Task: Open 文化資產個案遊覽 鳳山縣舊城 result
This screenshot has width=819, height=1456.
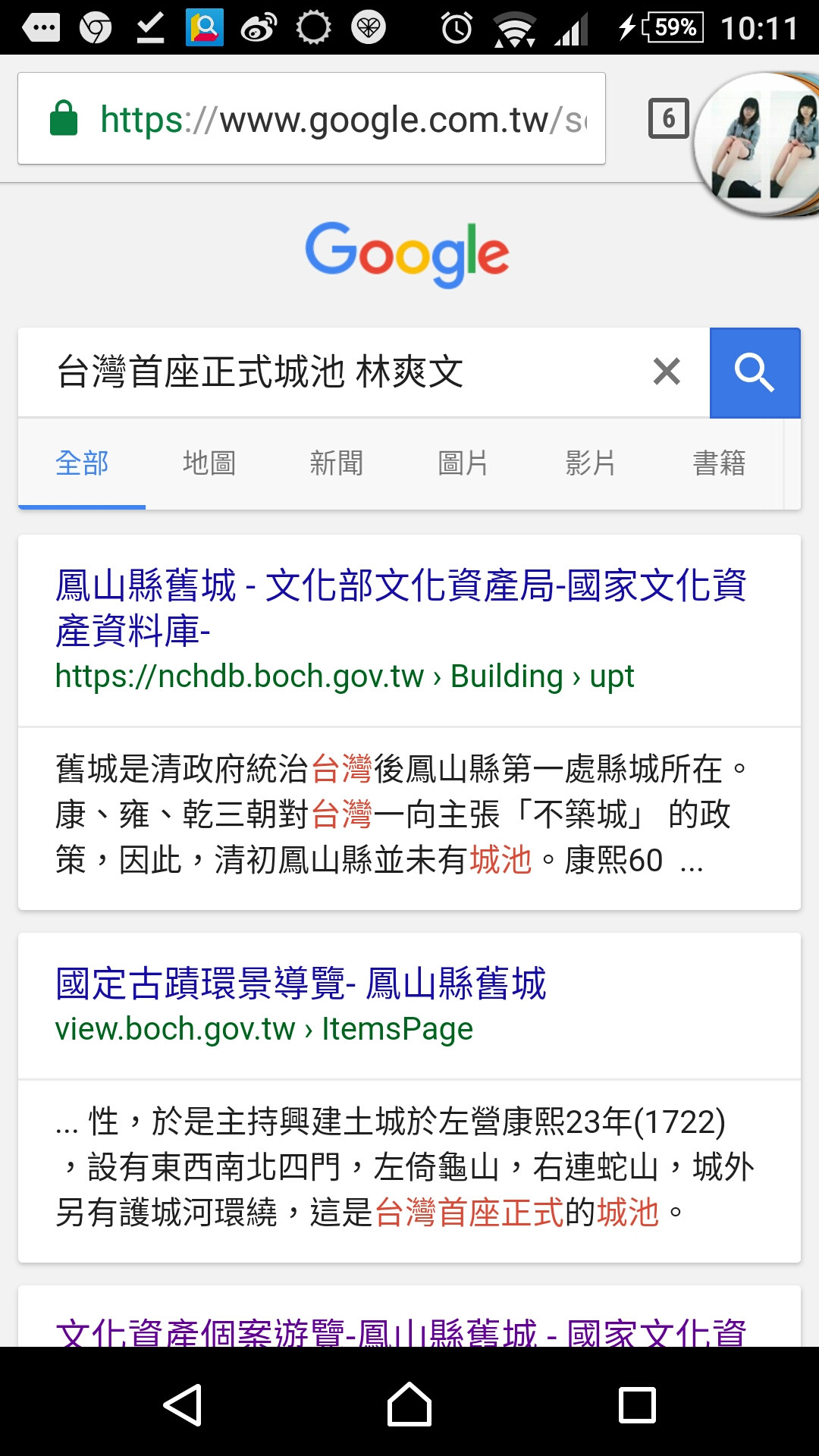Action: tap(400, 1331)
